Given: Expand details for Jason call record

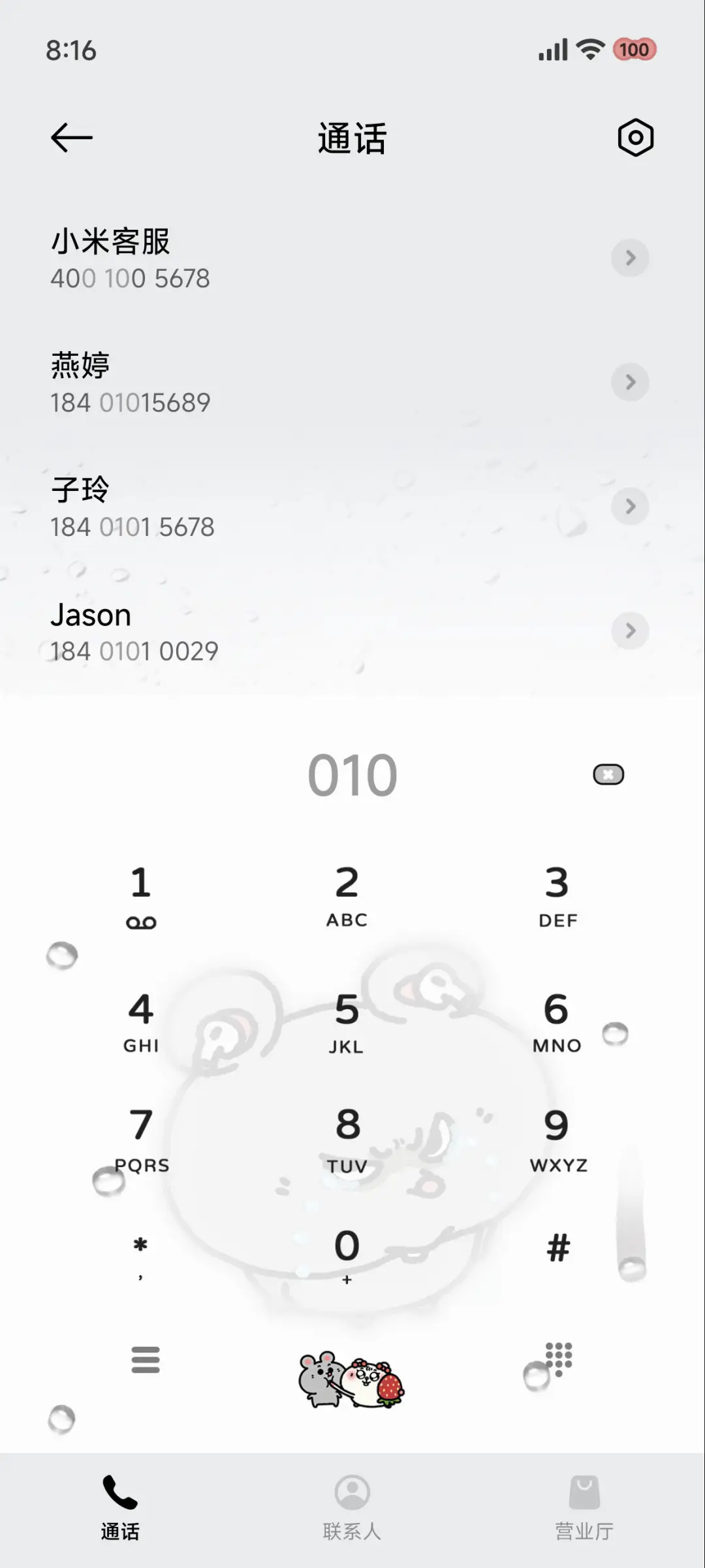Looking at the screenshot, I should tap(629, 631).
